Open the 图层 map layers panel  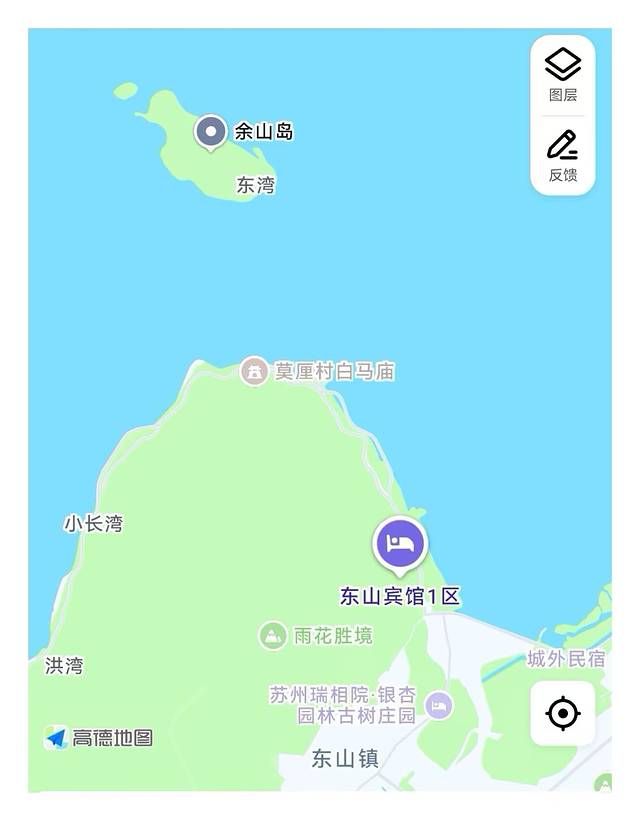coord(563,74)
